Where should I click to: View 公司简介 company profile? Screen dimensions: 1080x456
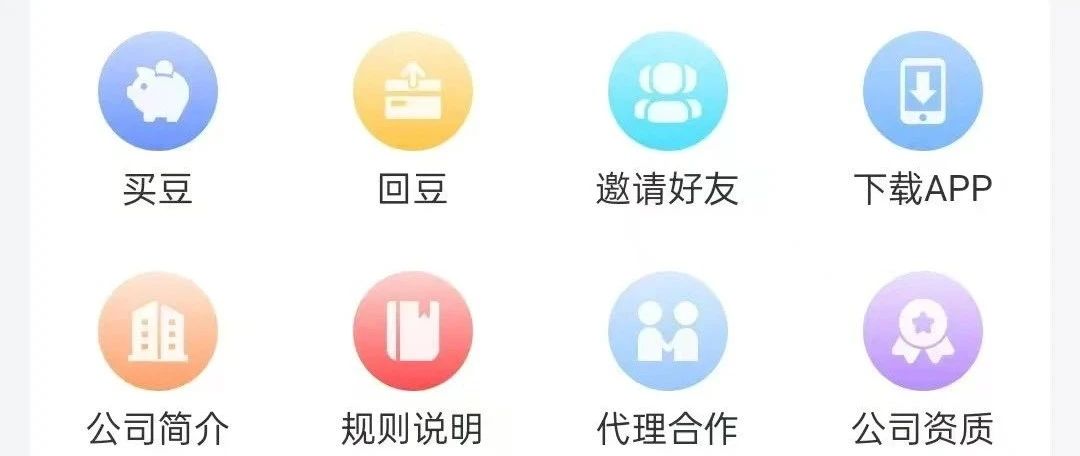[157, 331]
